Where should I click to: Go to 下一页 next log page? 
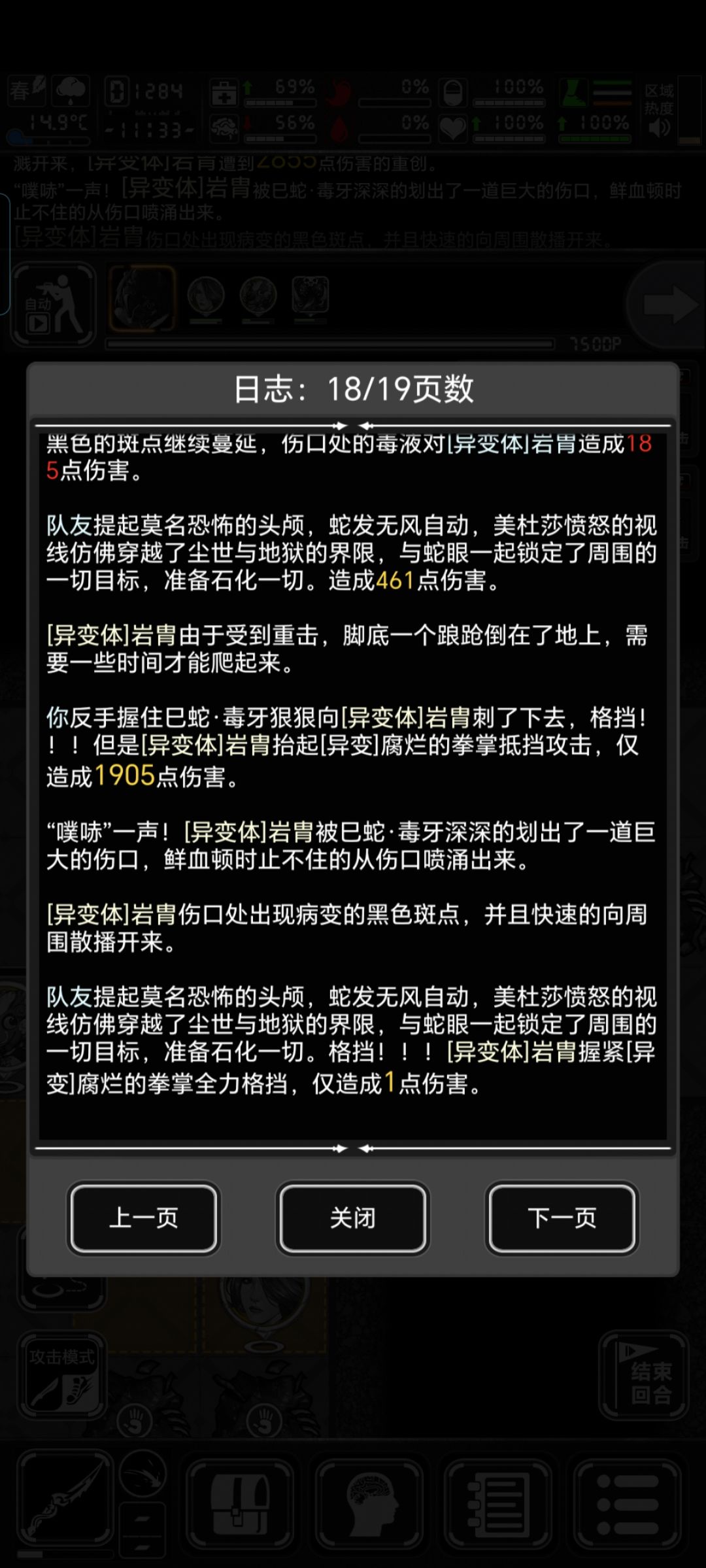[562, 1218]
